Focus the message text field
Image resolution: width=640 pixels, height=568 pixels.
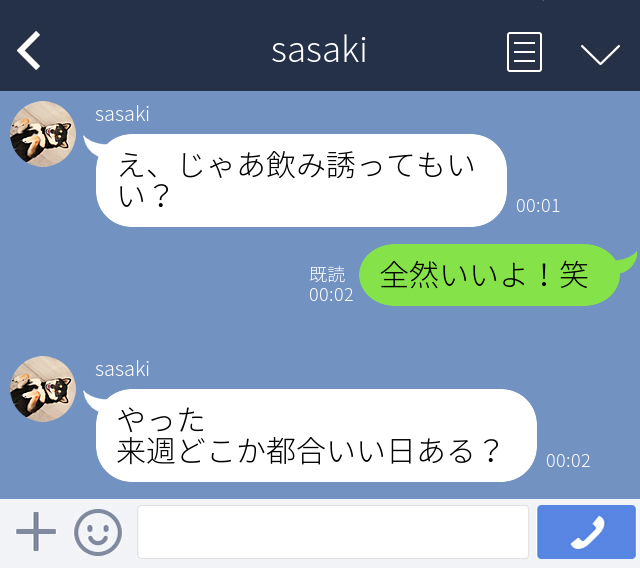(332, 532)
